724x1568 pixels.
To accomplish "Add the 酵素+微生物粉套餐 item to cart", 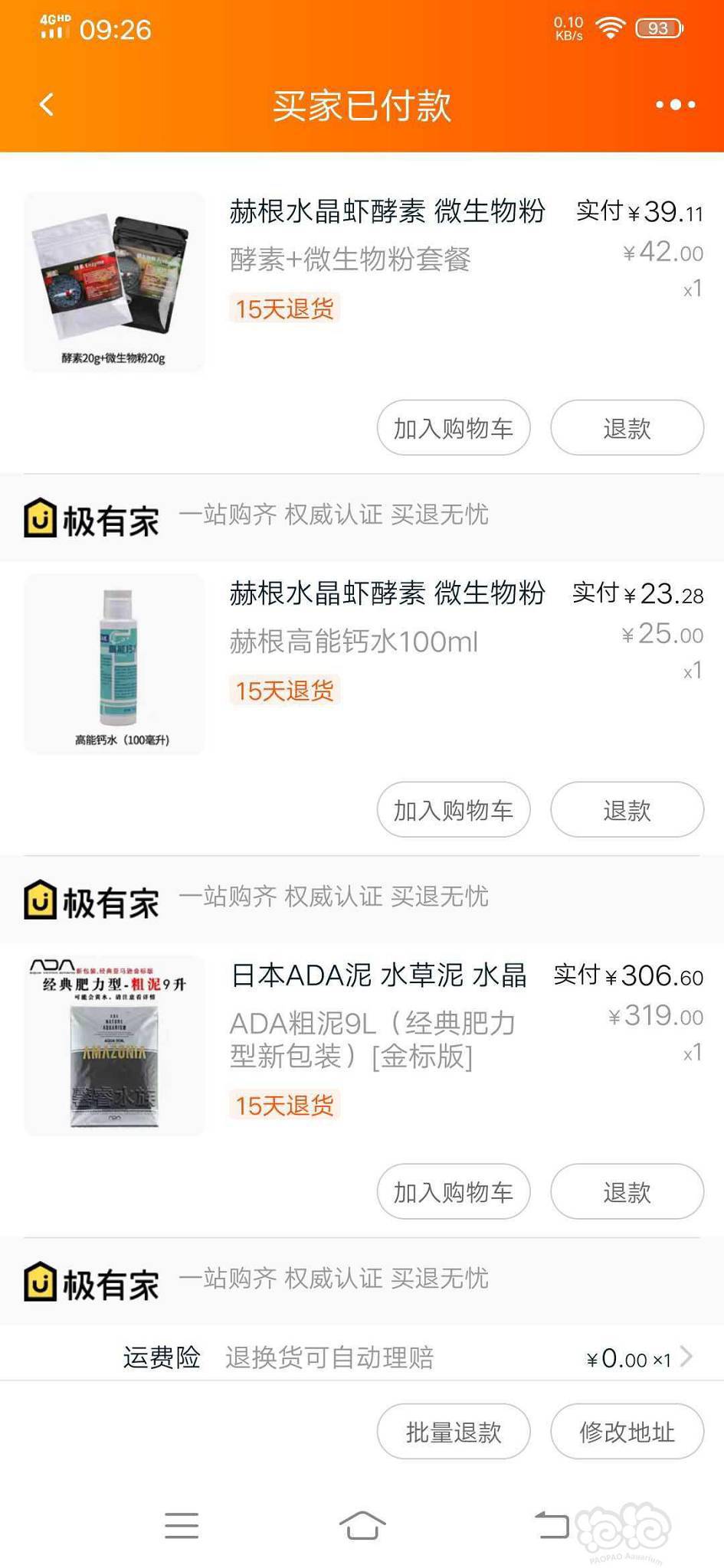I will click(454, 428).
